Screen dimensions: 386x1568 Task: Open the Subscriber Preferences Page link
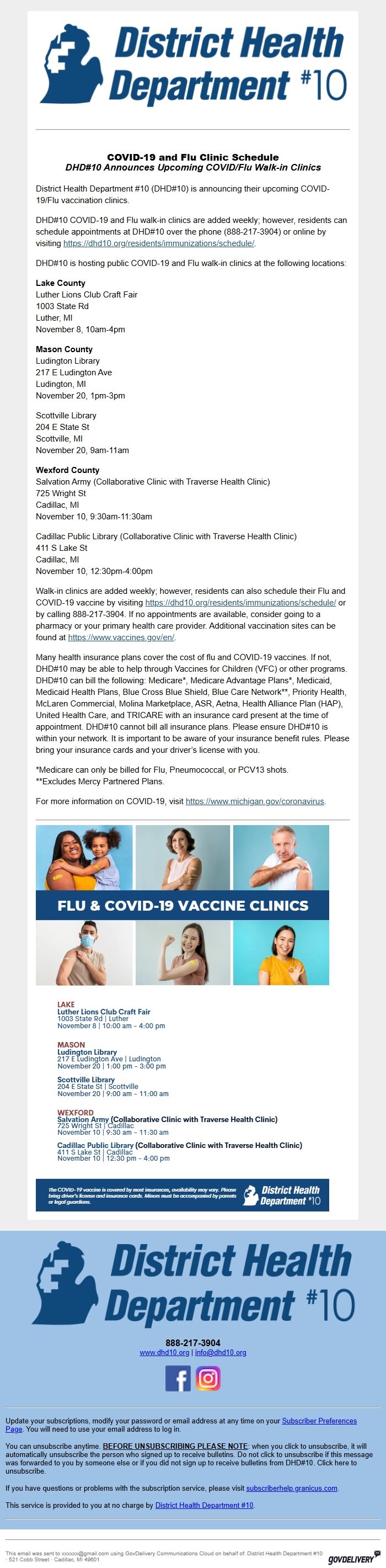pos(319,1421)
